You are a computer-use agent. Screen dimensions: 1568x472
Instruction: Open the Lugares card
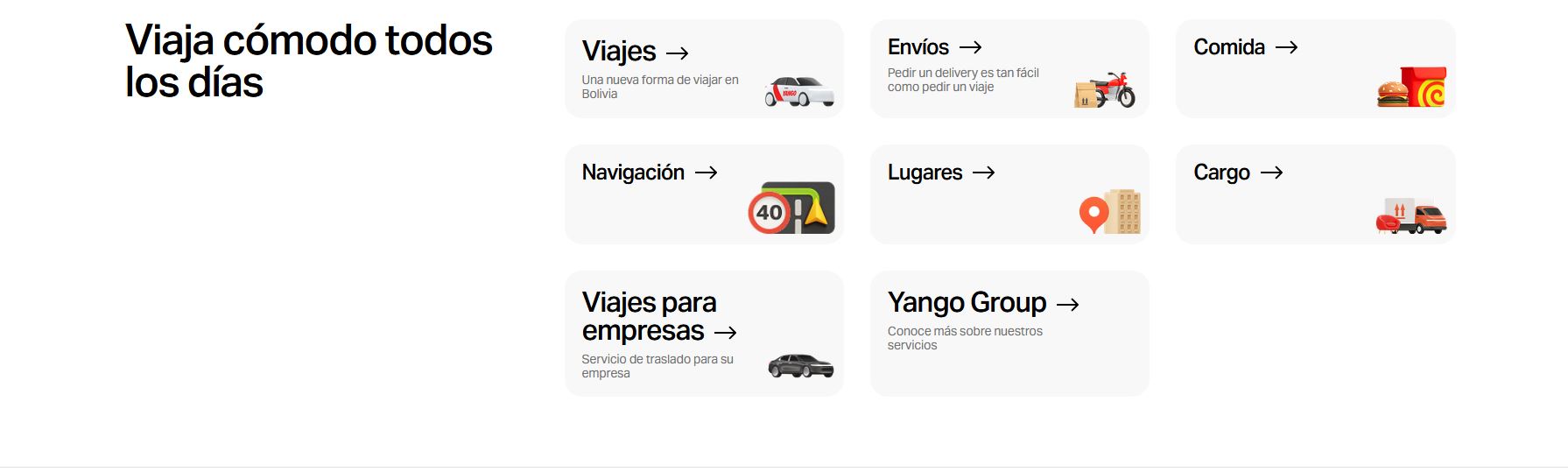tap(1009, 194)
